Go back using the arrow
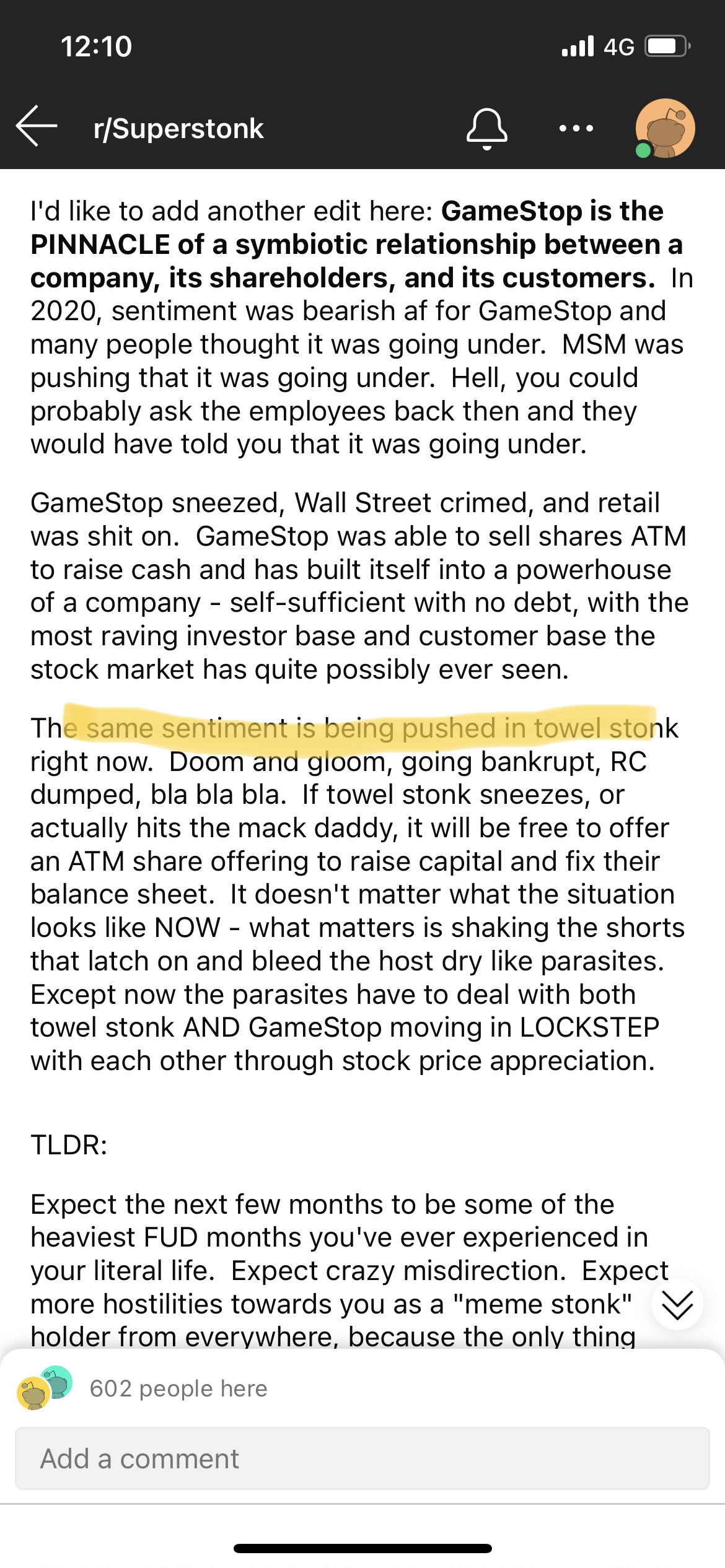The height and width of the screenshot is (1568, 725). (37, 126)
